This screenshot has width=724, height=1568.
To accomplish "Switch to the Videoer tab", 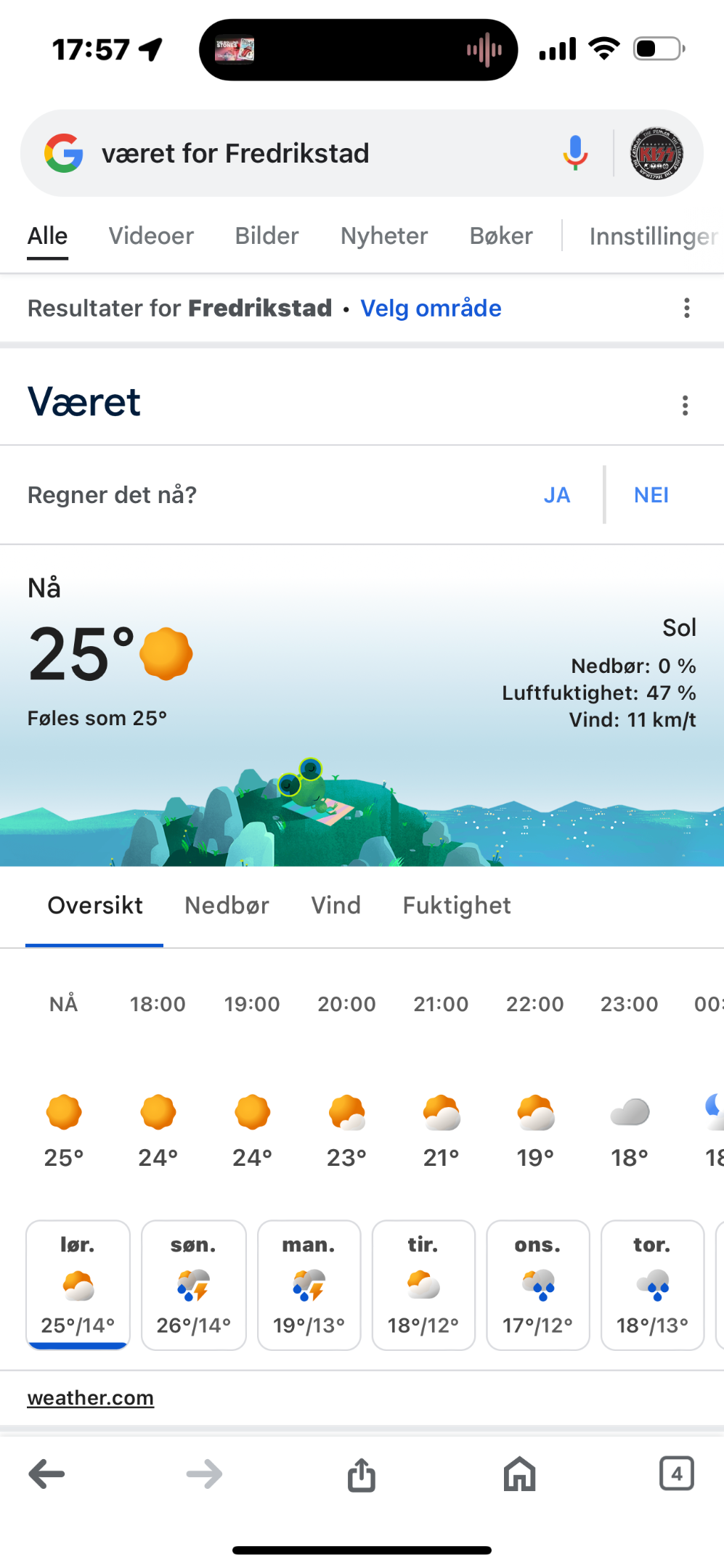I will [x=151, y=236].
